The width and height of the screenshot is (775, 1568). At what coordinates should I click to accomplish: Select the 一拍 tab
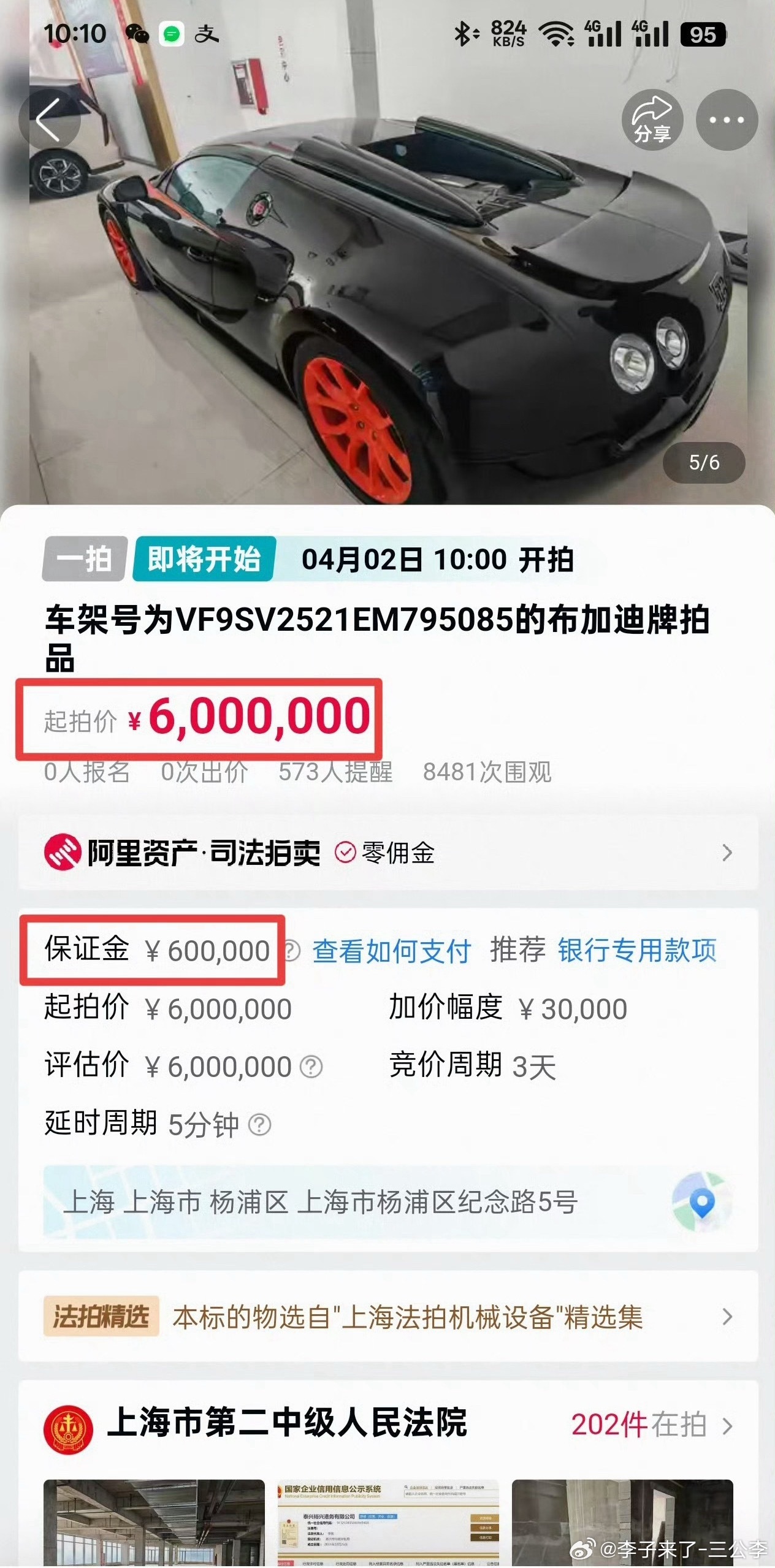pos(85,558)
